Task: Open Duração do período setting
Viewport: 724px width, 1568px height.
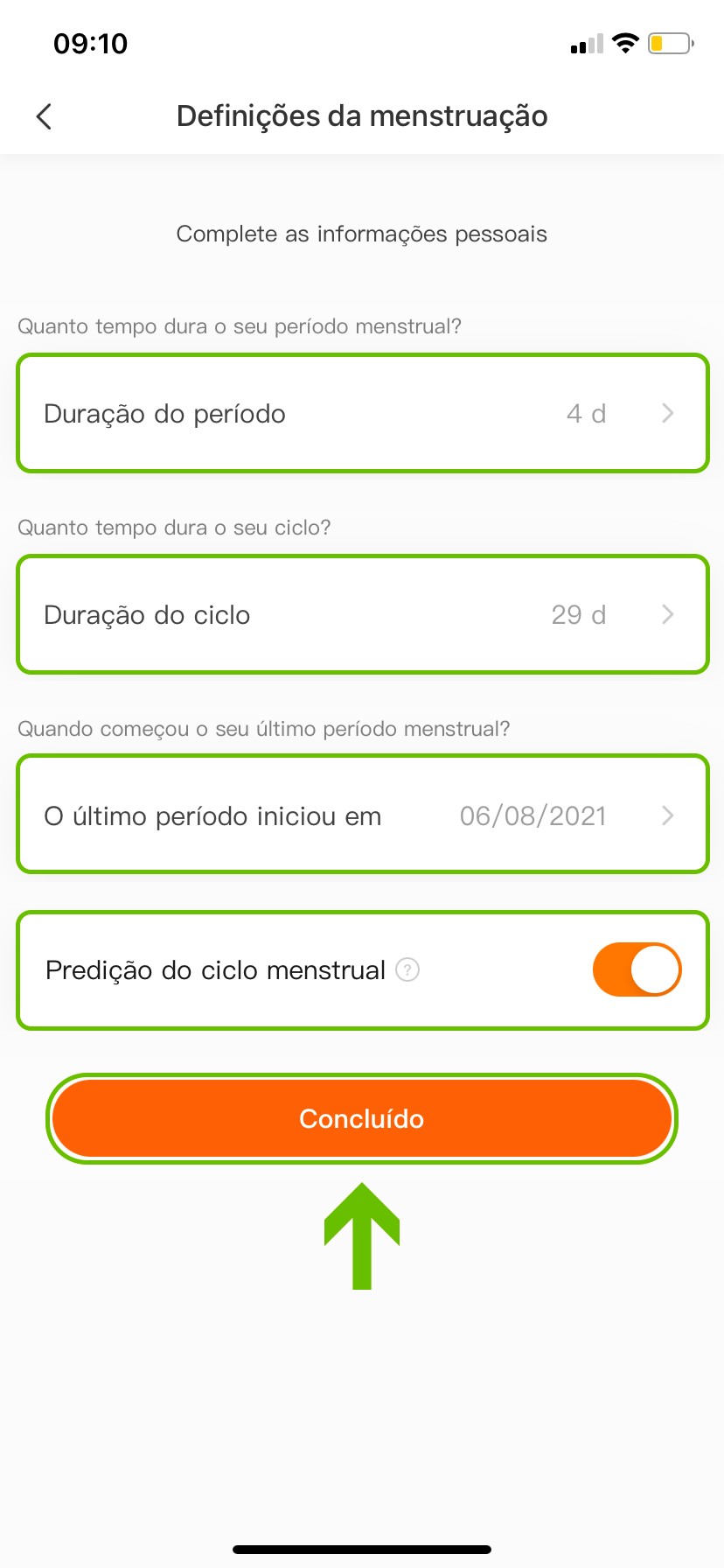Action: pos(362,413)
